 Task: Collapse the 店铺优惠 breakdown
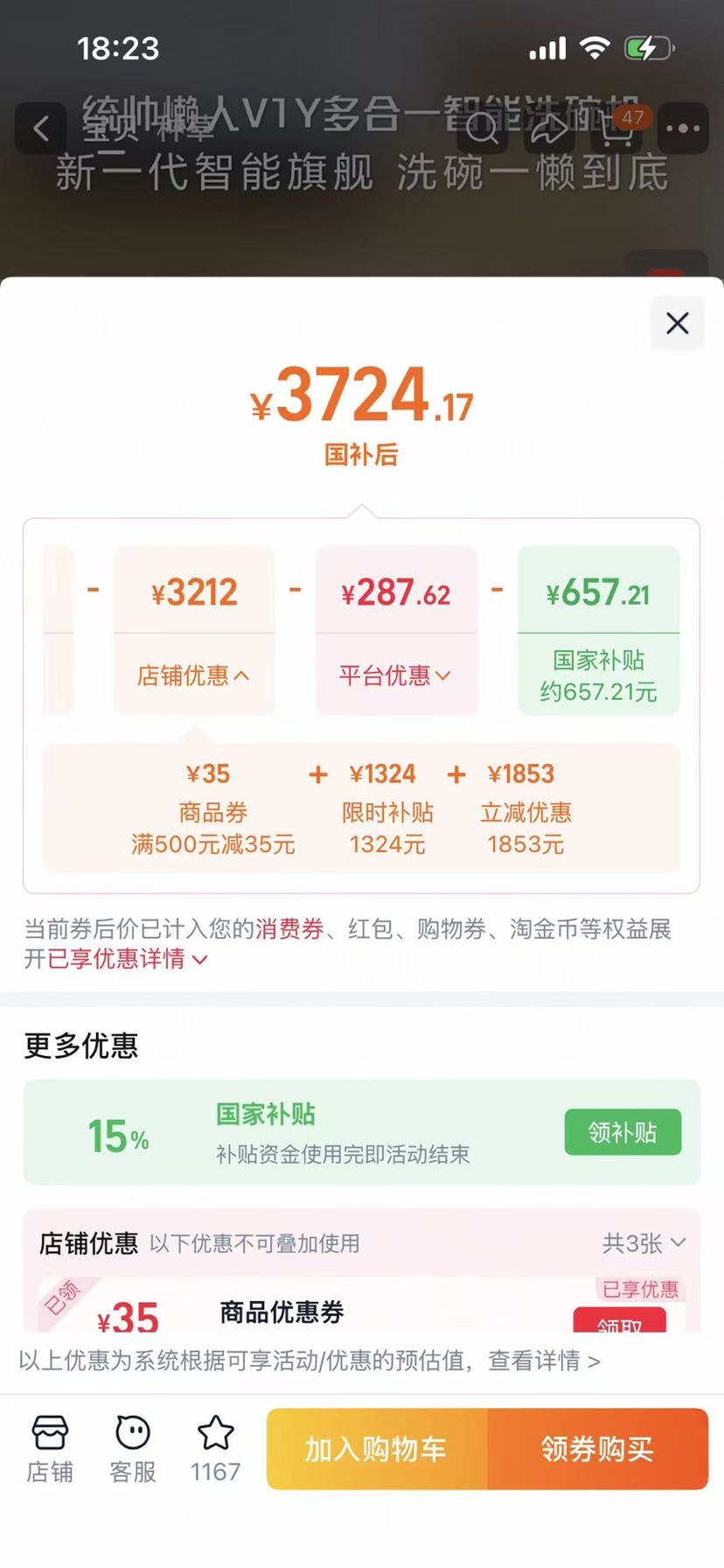193,675
